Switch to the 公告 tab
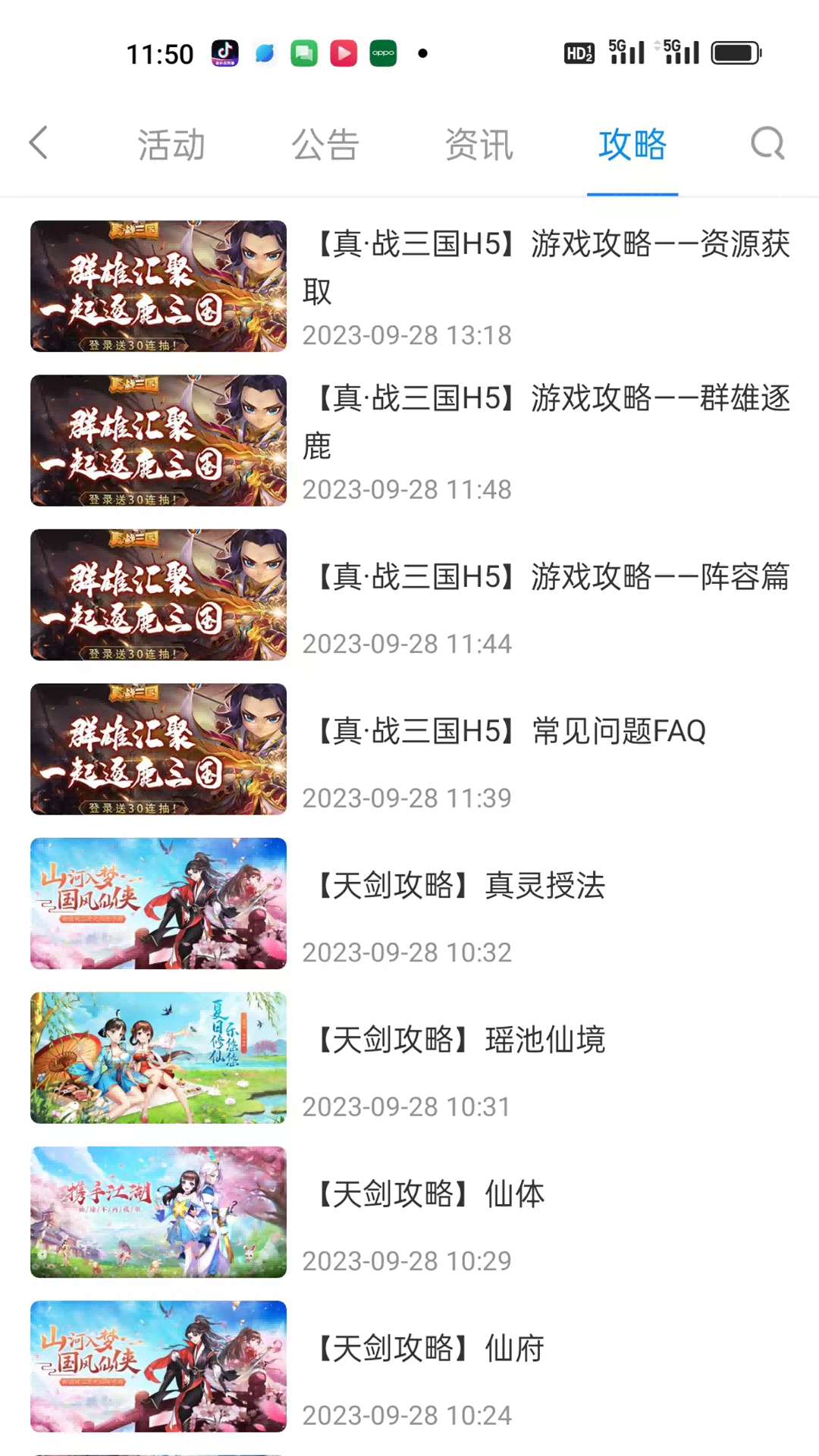 326,145
